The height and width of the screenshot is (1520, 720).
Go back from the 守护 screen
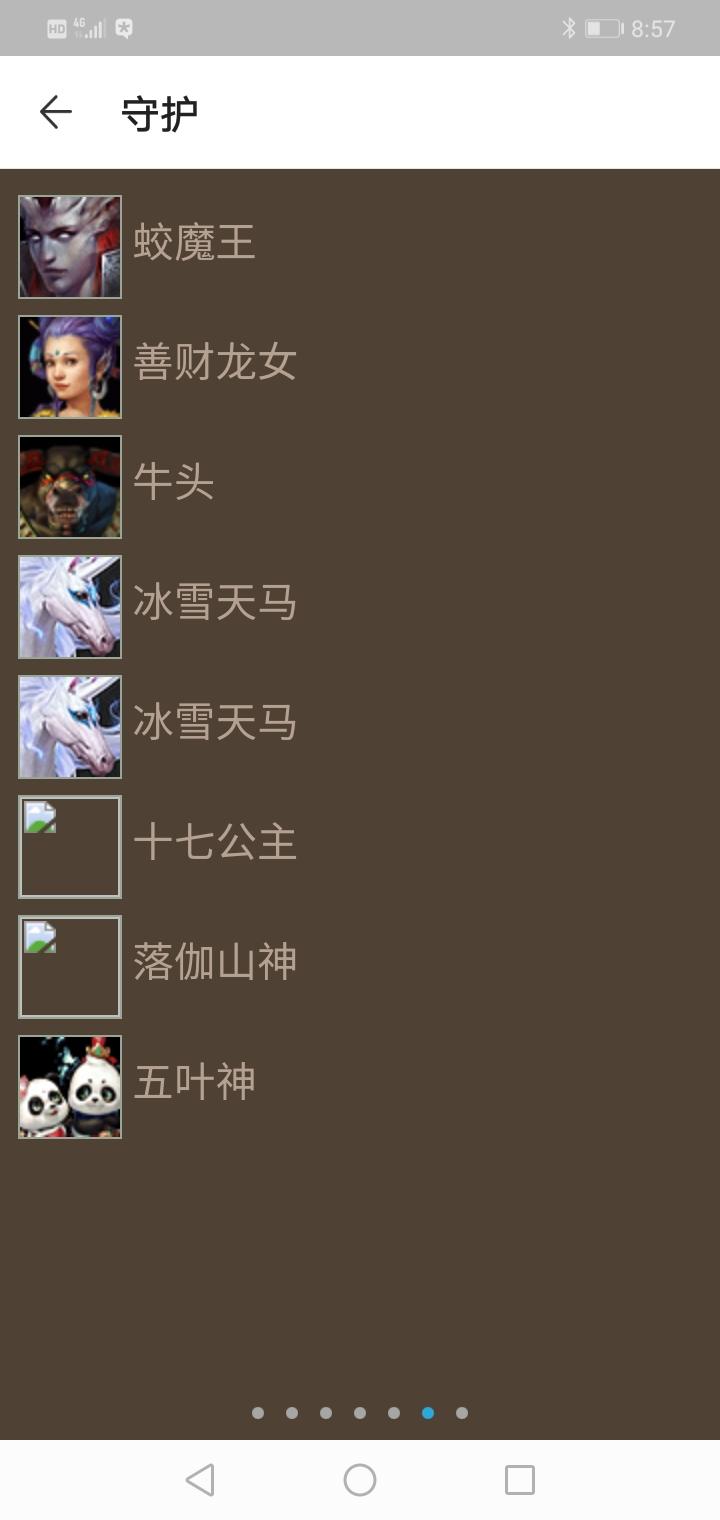[x=56, y=112]
